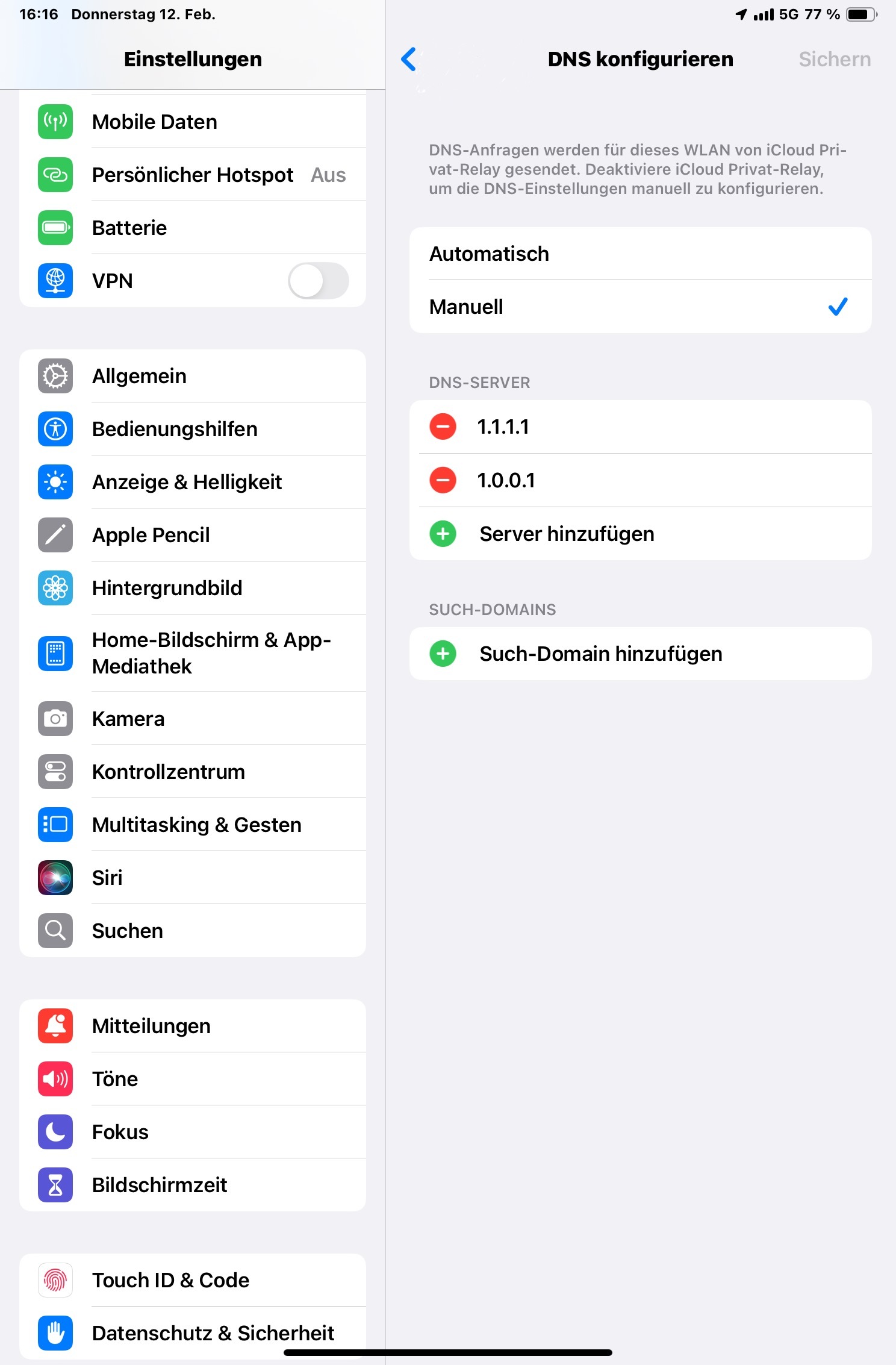Remove DNS server 1.0.0.1
Screen dimensions: 896x1365
[x=443, y=481]
